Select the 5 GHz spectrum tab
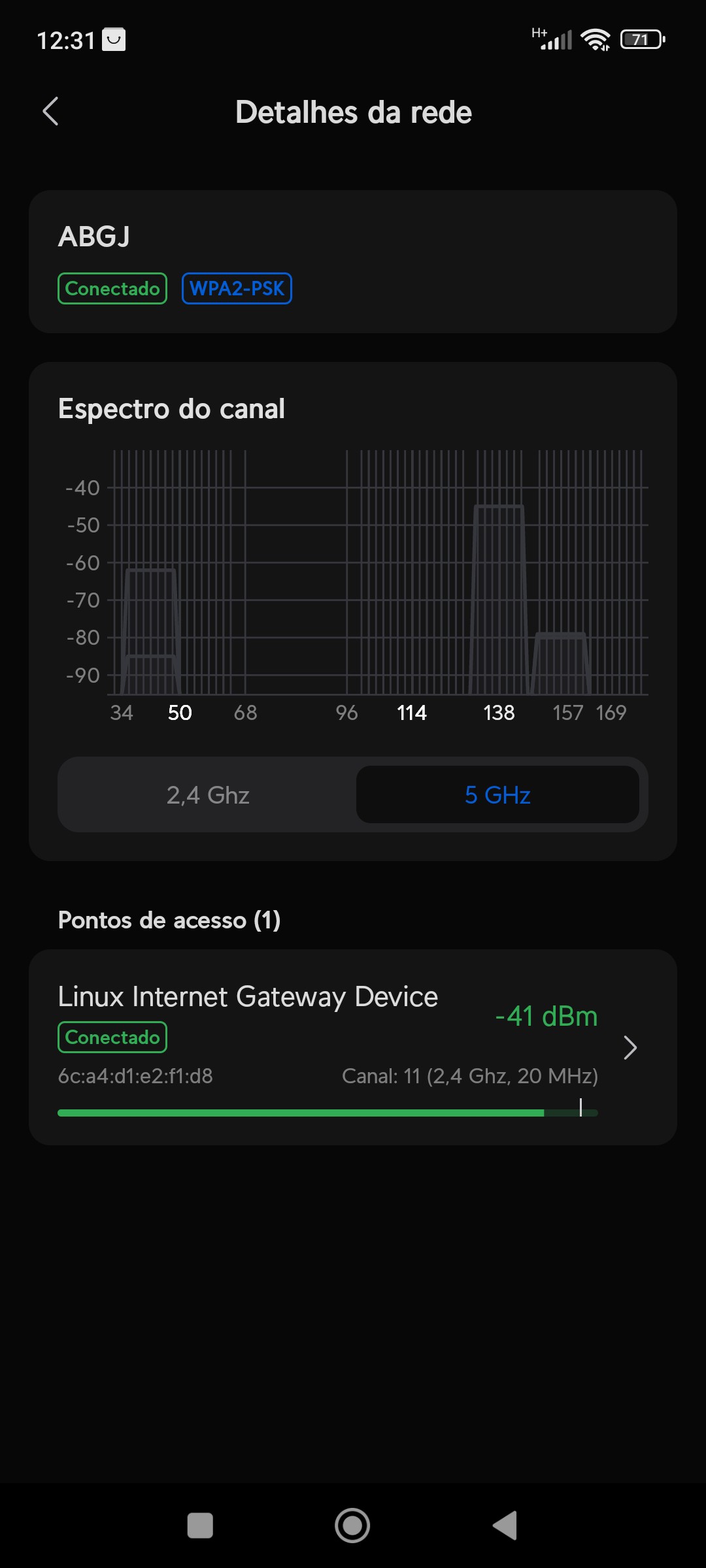 point(497,795)
